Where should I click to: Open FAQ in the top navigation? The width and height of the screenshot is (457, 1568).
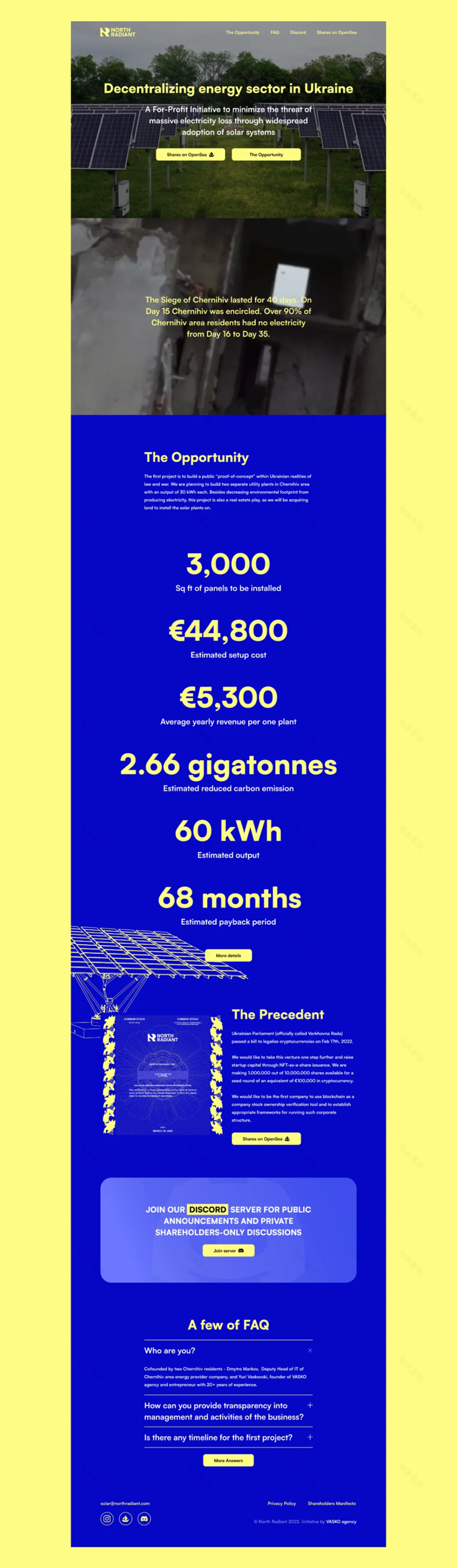(x=274, y=32)
